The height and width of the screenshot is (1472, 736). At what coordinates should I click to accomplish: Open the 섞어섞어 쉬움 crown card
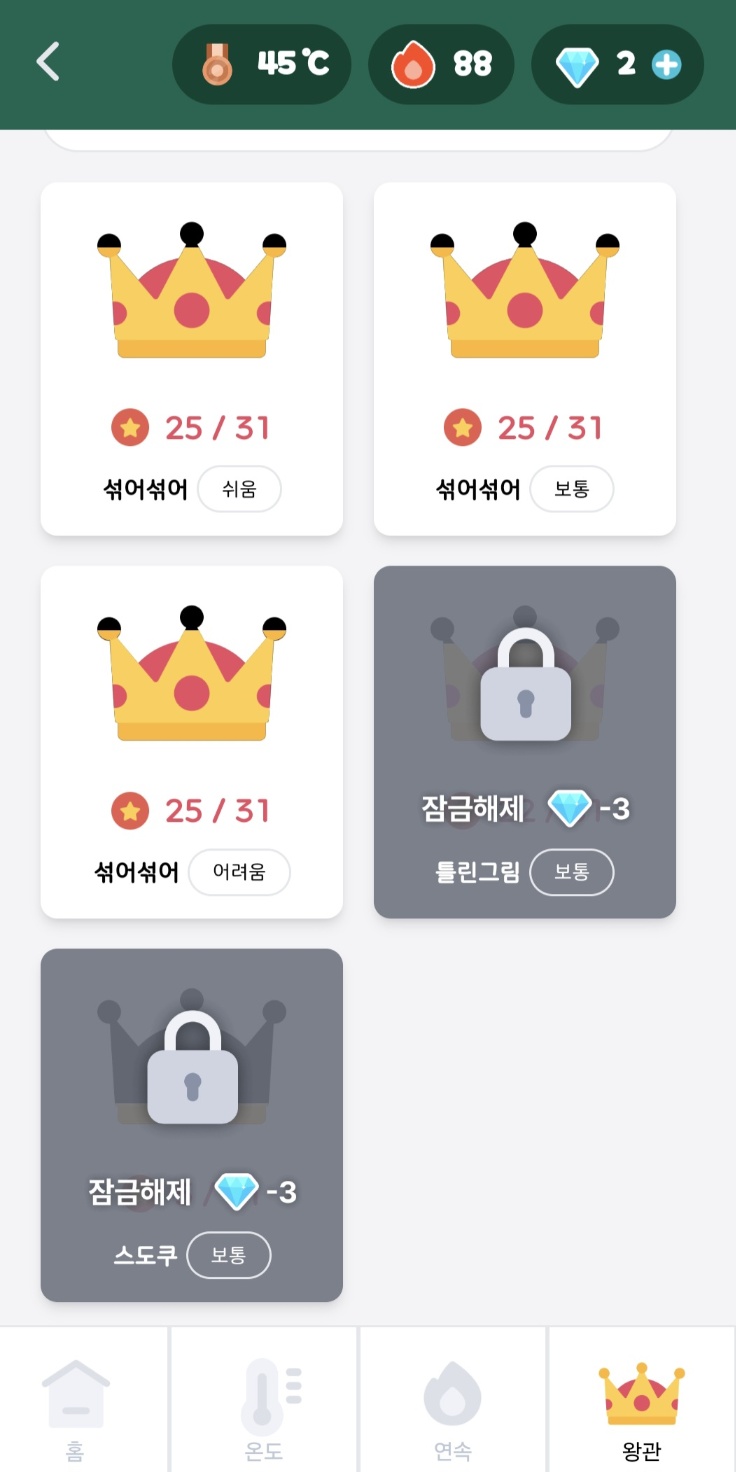coord(192,359)
